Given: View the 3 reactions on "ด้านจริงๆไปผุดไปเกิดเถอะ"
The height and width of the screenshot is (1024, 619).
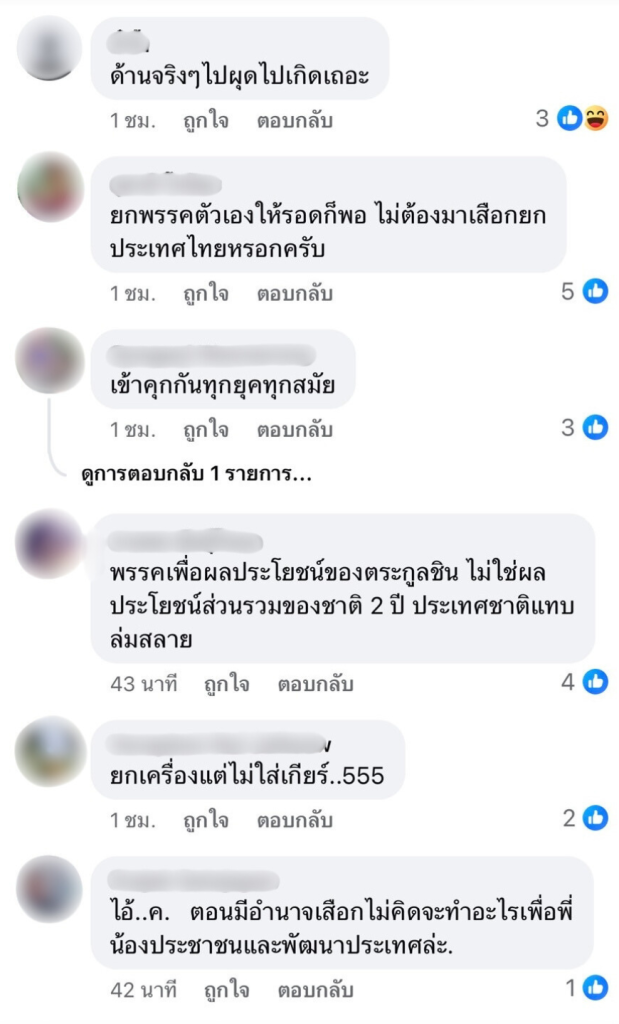Looking at the screenshot, I should coord(582,119).
